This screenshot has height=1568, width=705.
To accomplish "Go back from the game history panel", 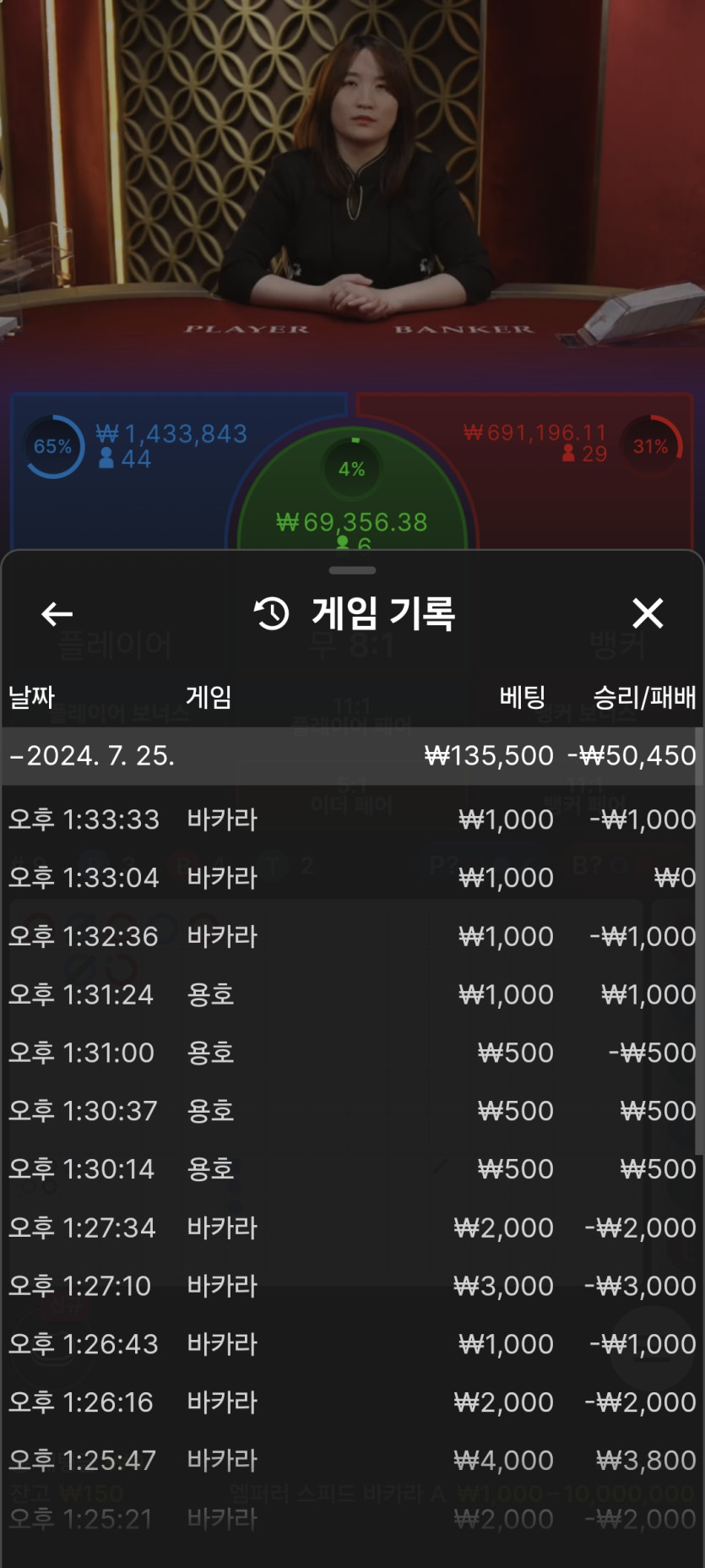I will tap(57, 614).
